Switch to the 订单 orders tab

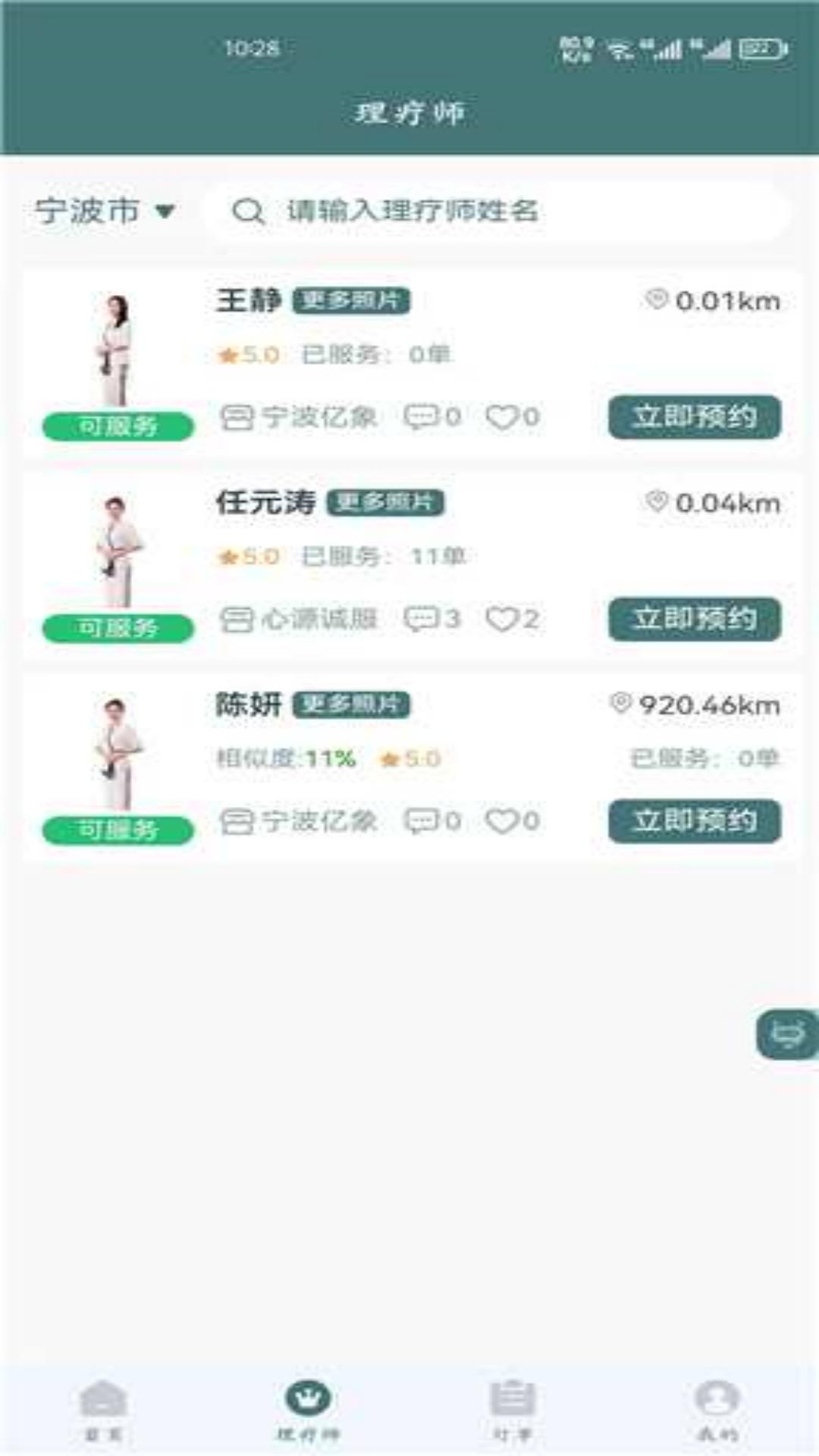point(513,1410)
